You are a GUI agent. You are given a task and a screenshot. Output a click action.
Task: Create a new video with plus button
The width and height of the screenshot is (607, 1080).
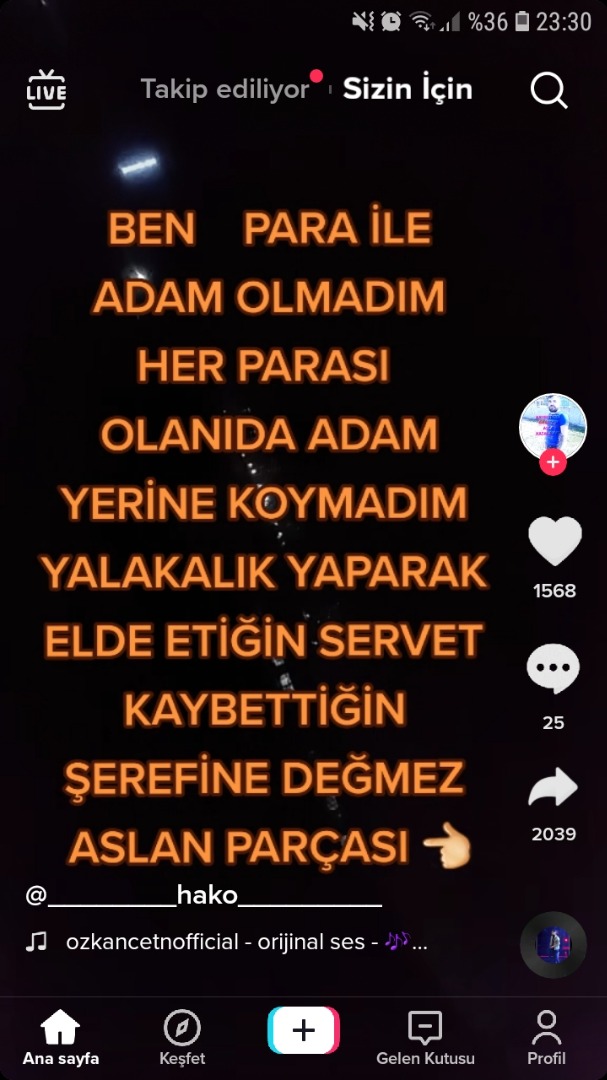coord(303,1030)
